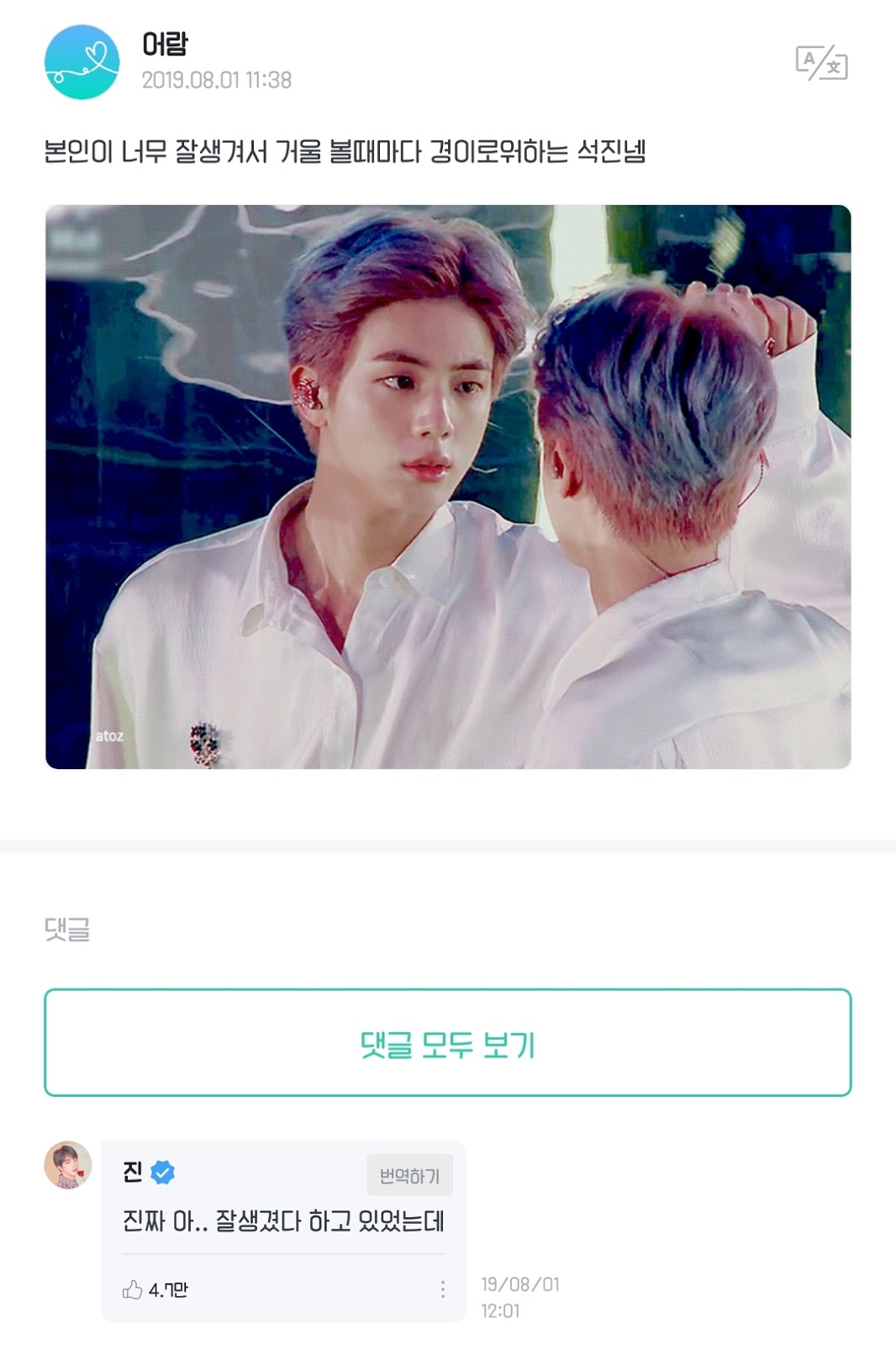Open options menu on 진's comment
This screenshot has width=896, height=1345.
pyautogui.click(x=443, y=1290)
